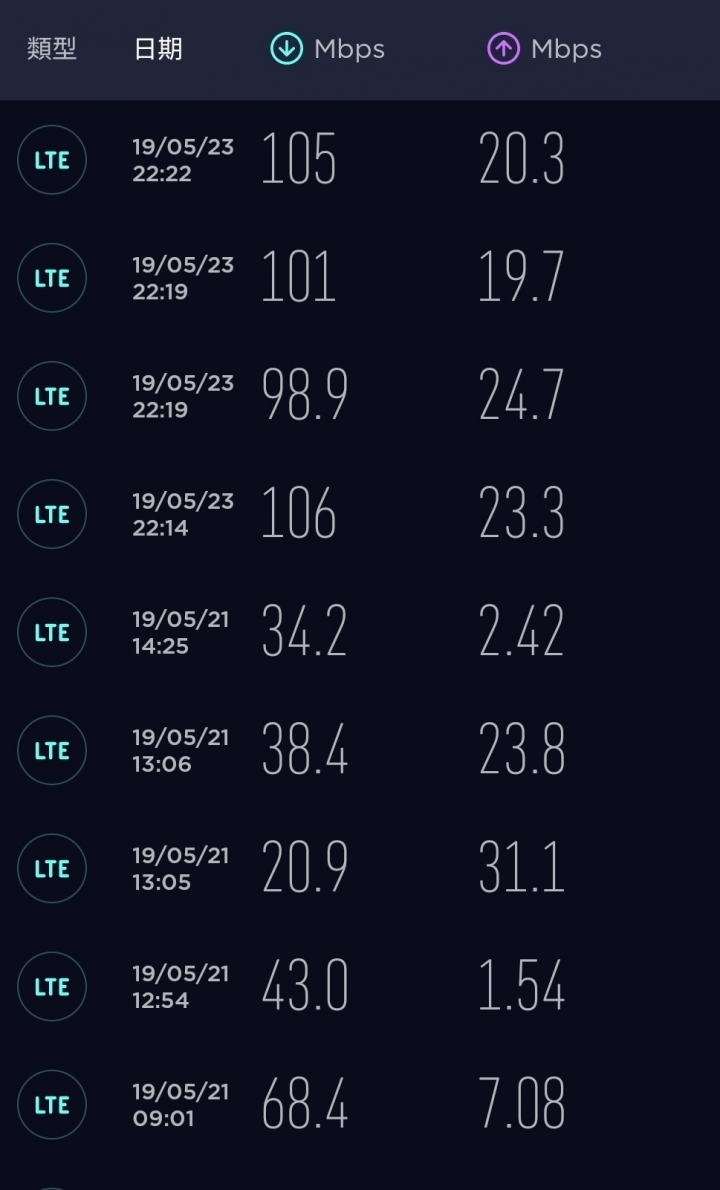The width and height of the screenshot is (720, 1190).
Task: Sort by download Mbps column
Action: pos(328,49)
